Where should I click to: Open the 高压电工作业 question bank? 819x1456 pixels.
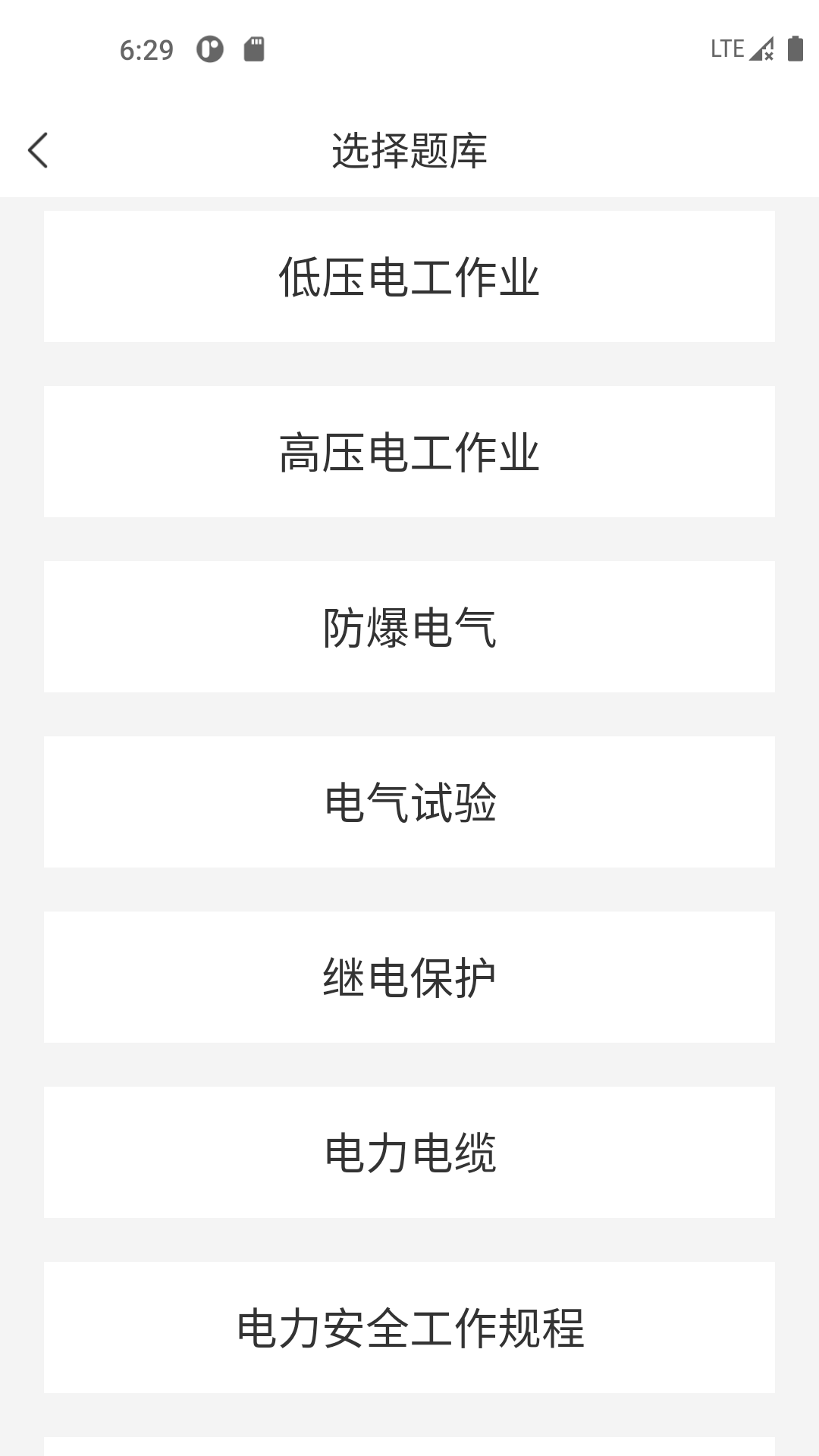[409, 450]
